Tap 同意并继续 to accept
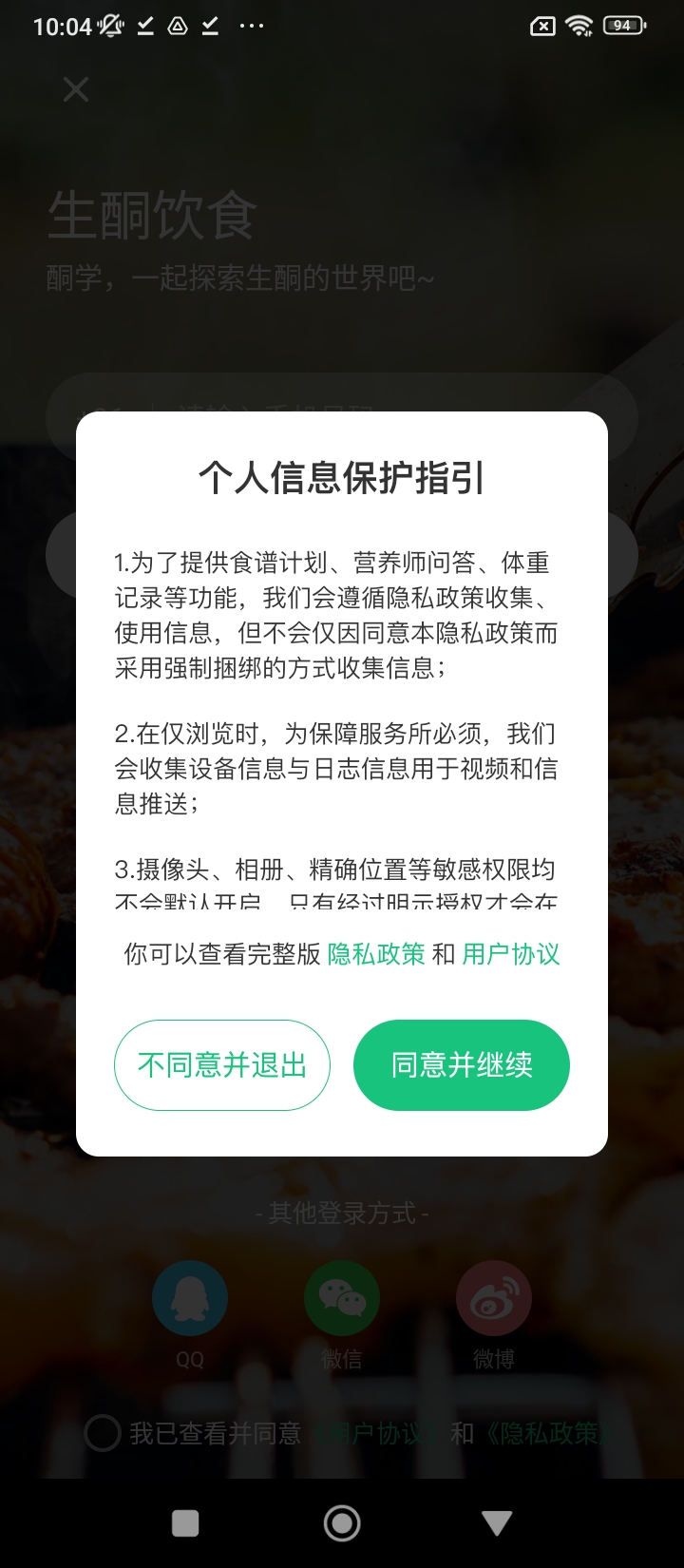The image size is (684, 1568). (x=461, y=1064)
